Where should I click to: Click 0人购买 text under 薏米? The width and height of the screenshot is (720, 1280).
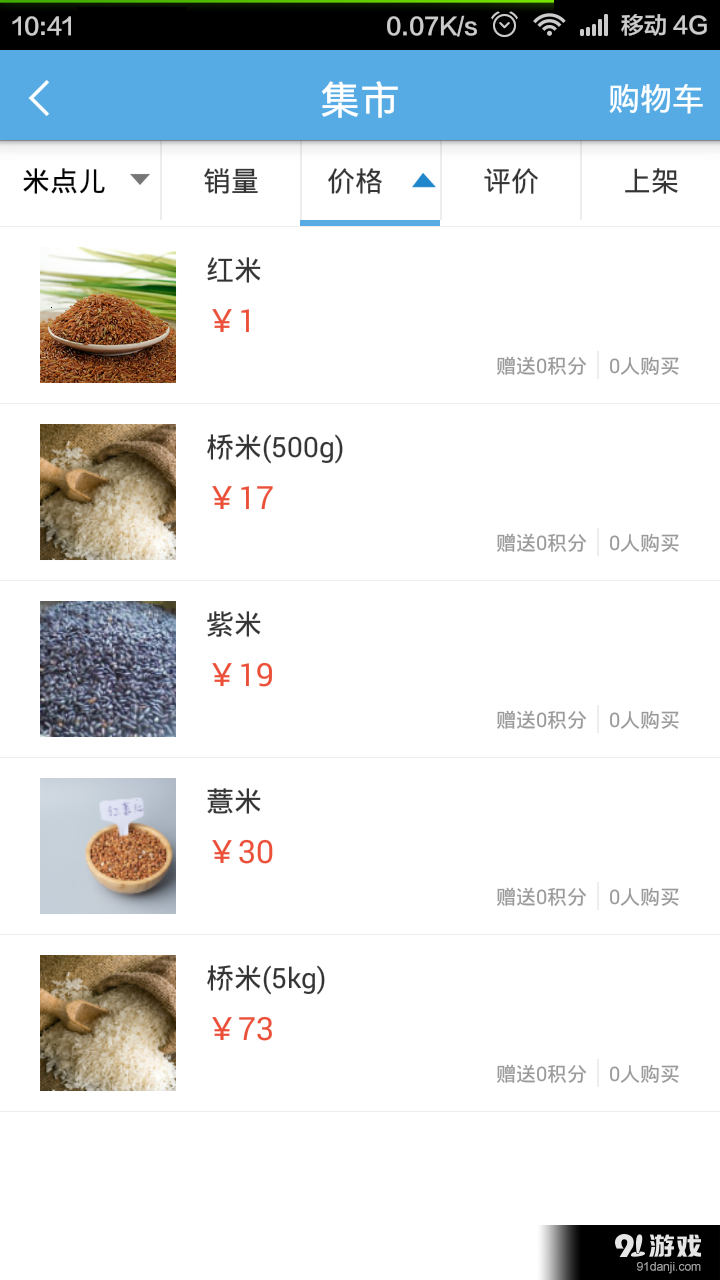[x=646, y=897]
